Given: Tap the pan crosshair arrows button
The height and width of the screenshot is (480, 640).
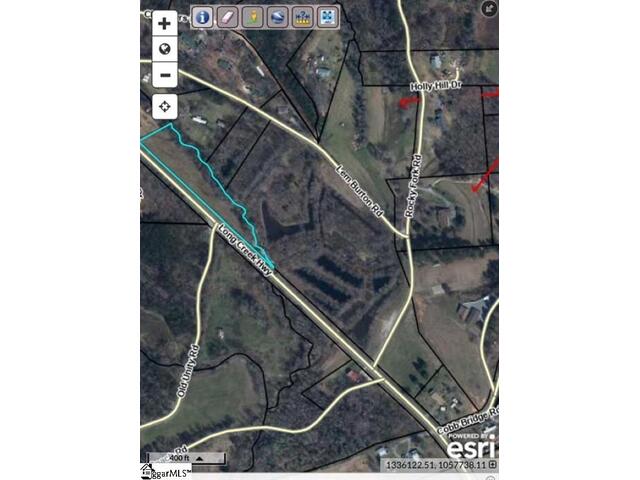Looking at the screenshot, I should 164,106.
